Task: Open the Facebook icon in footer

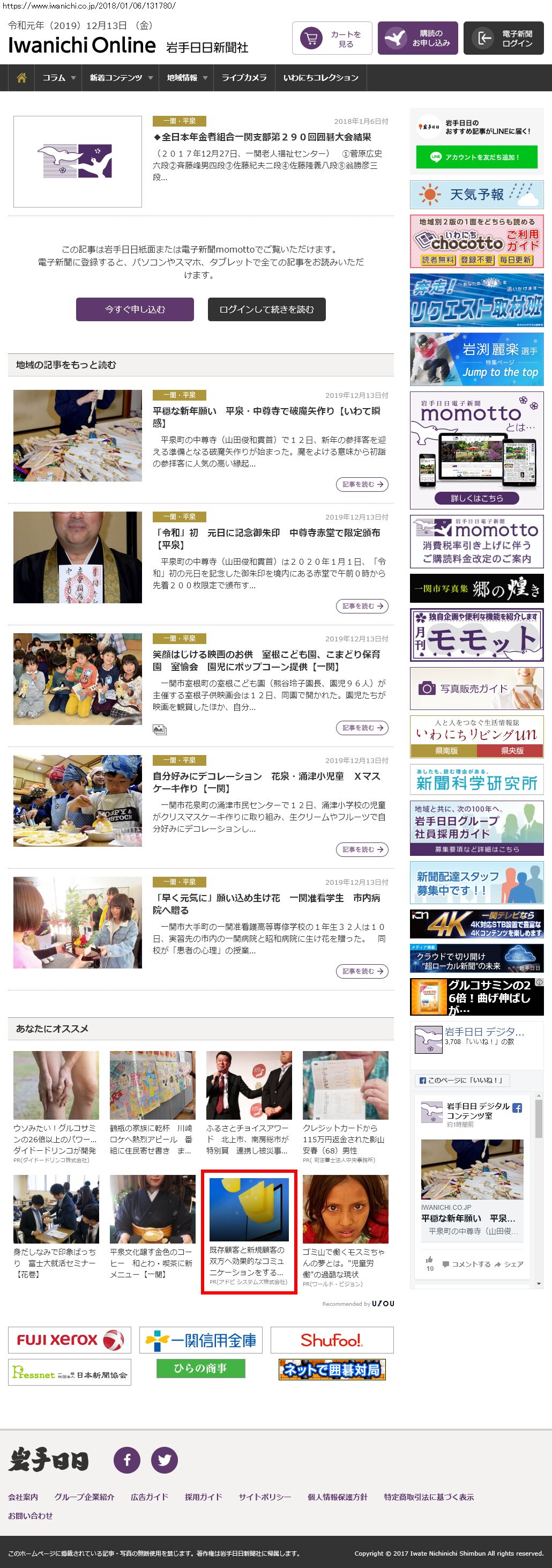Action: click(x=127, y=1460)
